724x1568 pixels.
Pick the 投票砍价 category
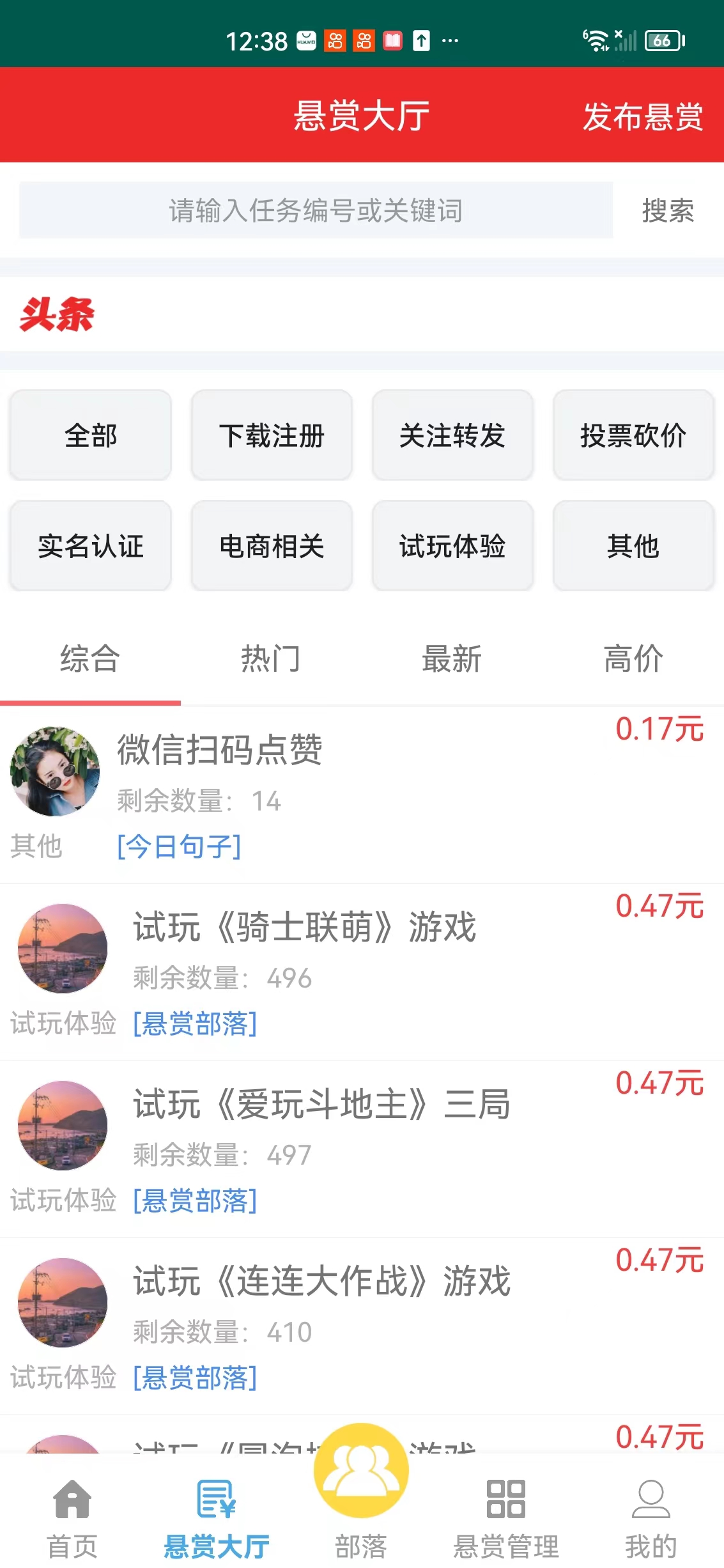633,435
